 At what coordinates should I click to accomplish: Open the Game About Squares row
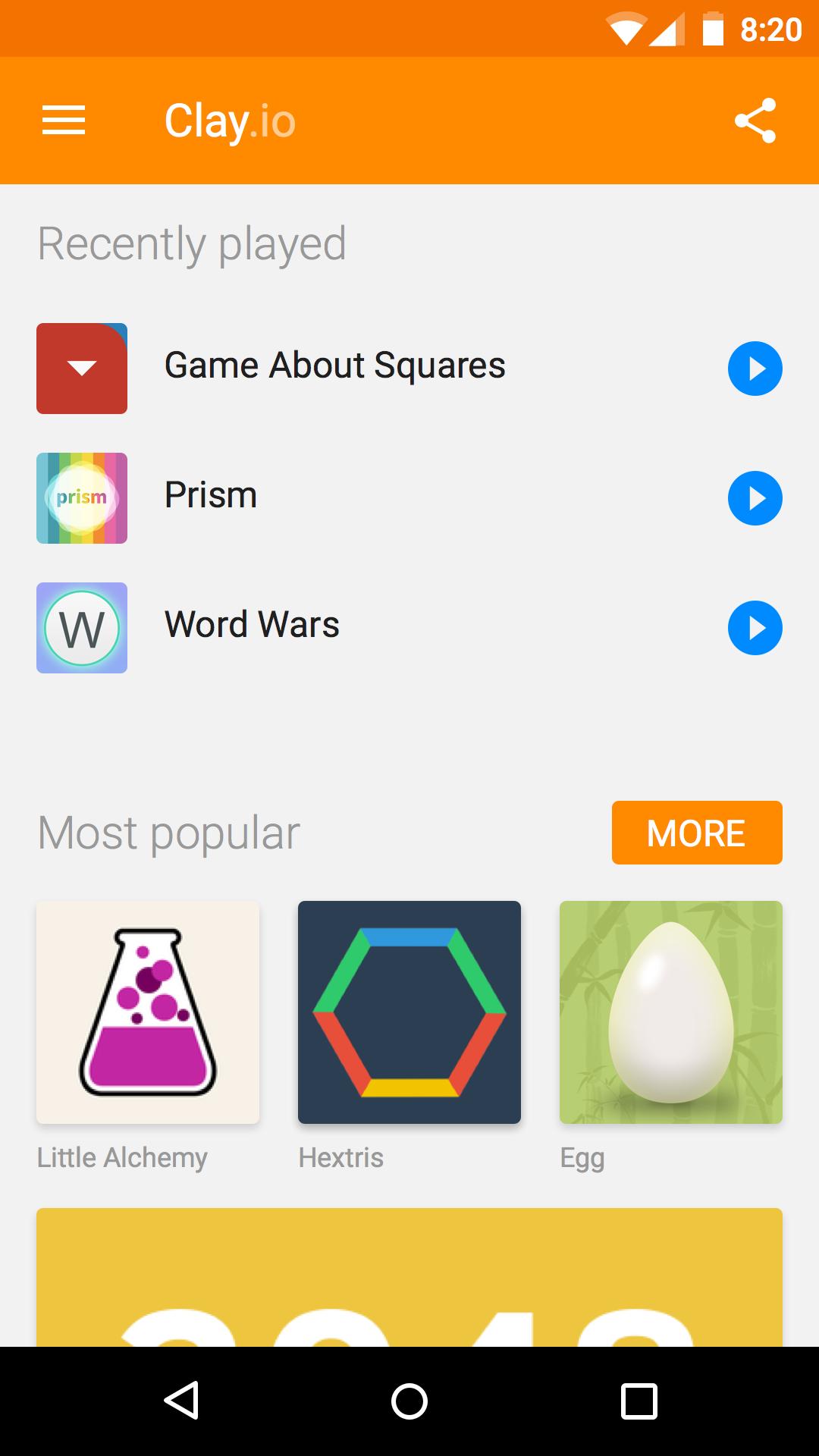(334, 367)
